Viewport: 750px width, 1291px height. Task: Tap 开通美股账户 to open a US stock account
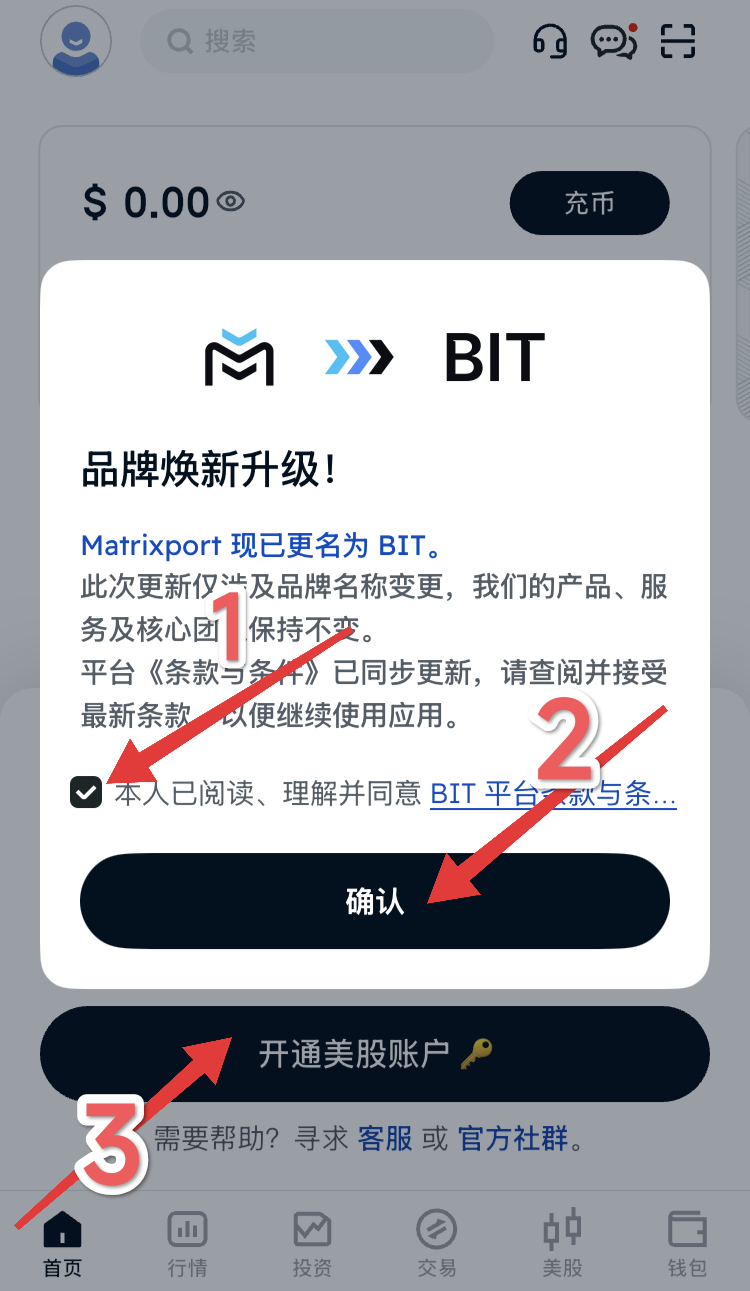pos(375,1054)
